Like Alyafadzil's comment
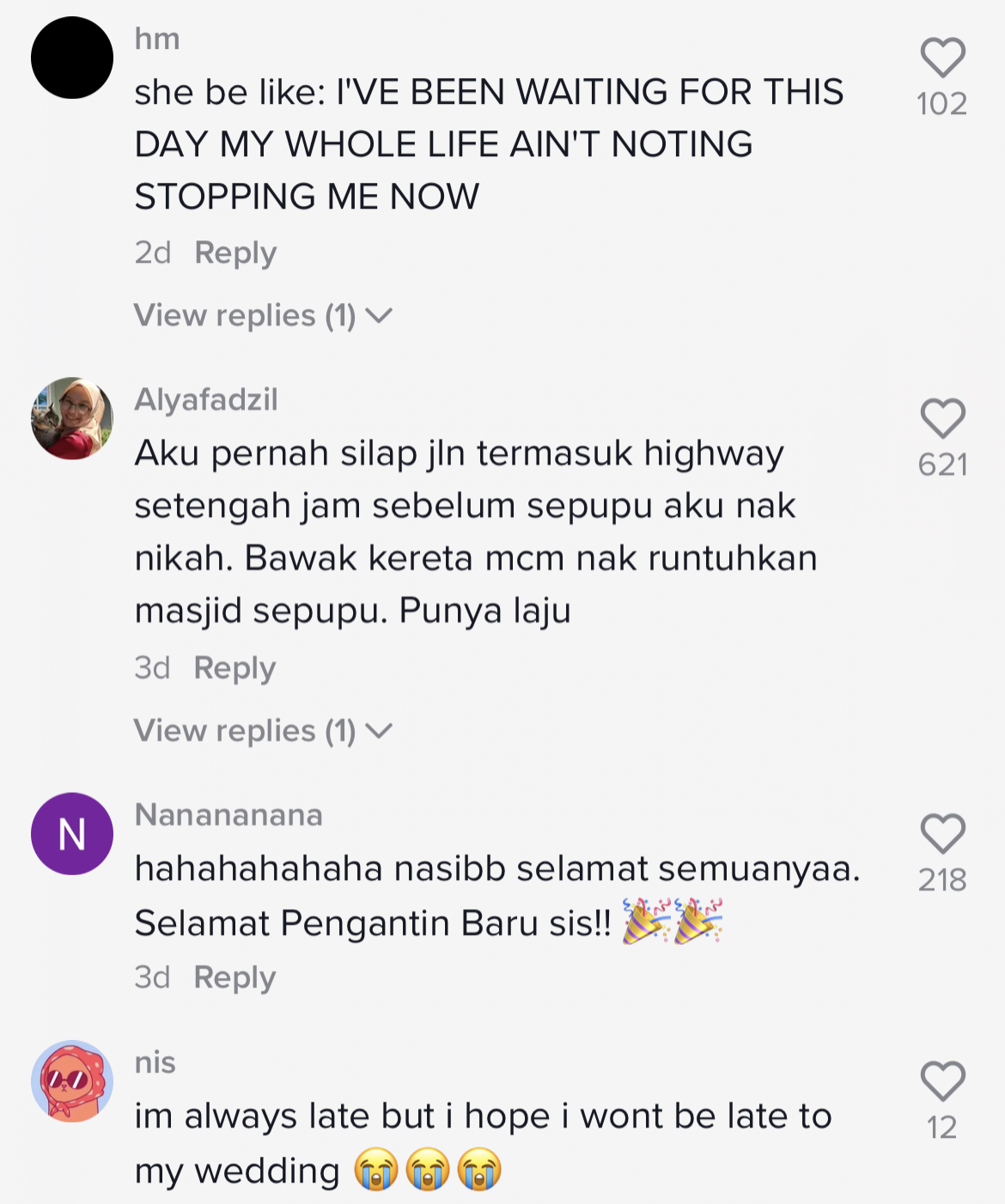The width and height of the screenshot is (1005, 1204). click(942, 419)
